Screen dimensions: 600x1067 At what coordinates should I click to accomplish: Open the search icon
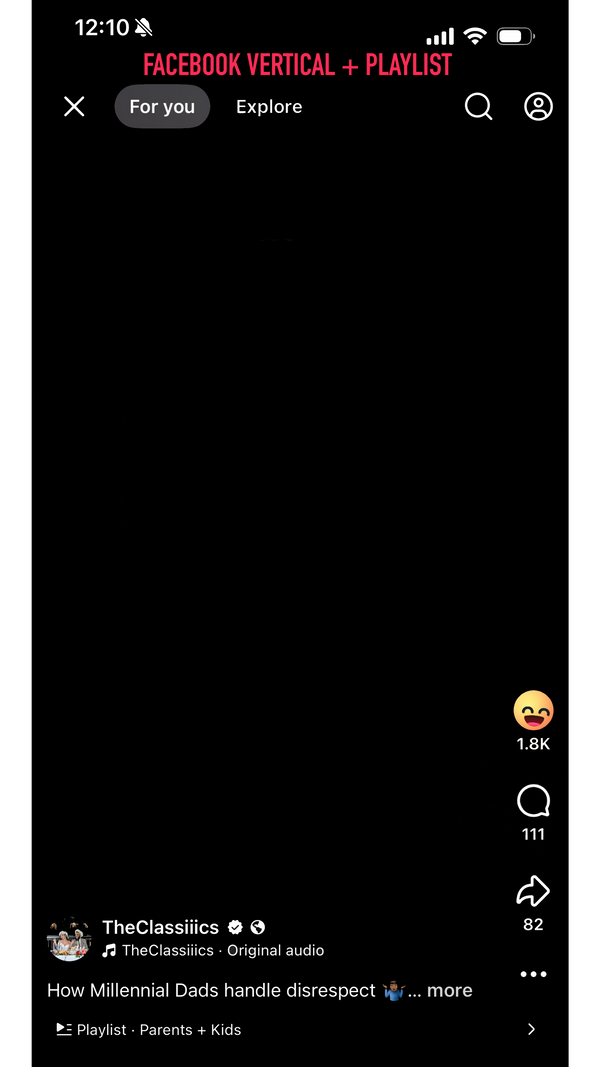click(x=479, y=107)
